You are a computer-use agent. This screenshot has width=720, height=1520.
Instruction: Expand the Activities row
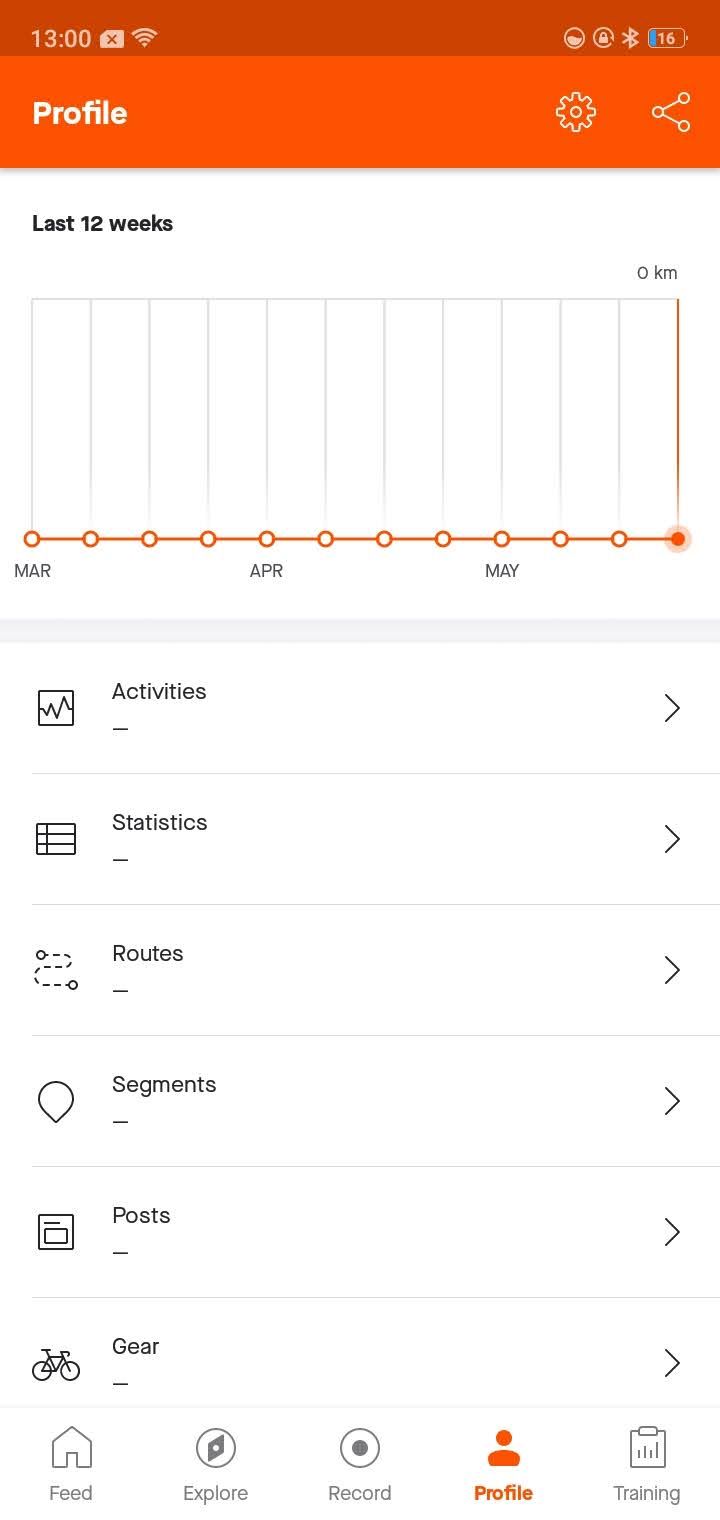pyautogui.click(x=672, y=707)
